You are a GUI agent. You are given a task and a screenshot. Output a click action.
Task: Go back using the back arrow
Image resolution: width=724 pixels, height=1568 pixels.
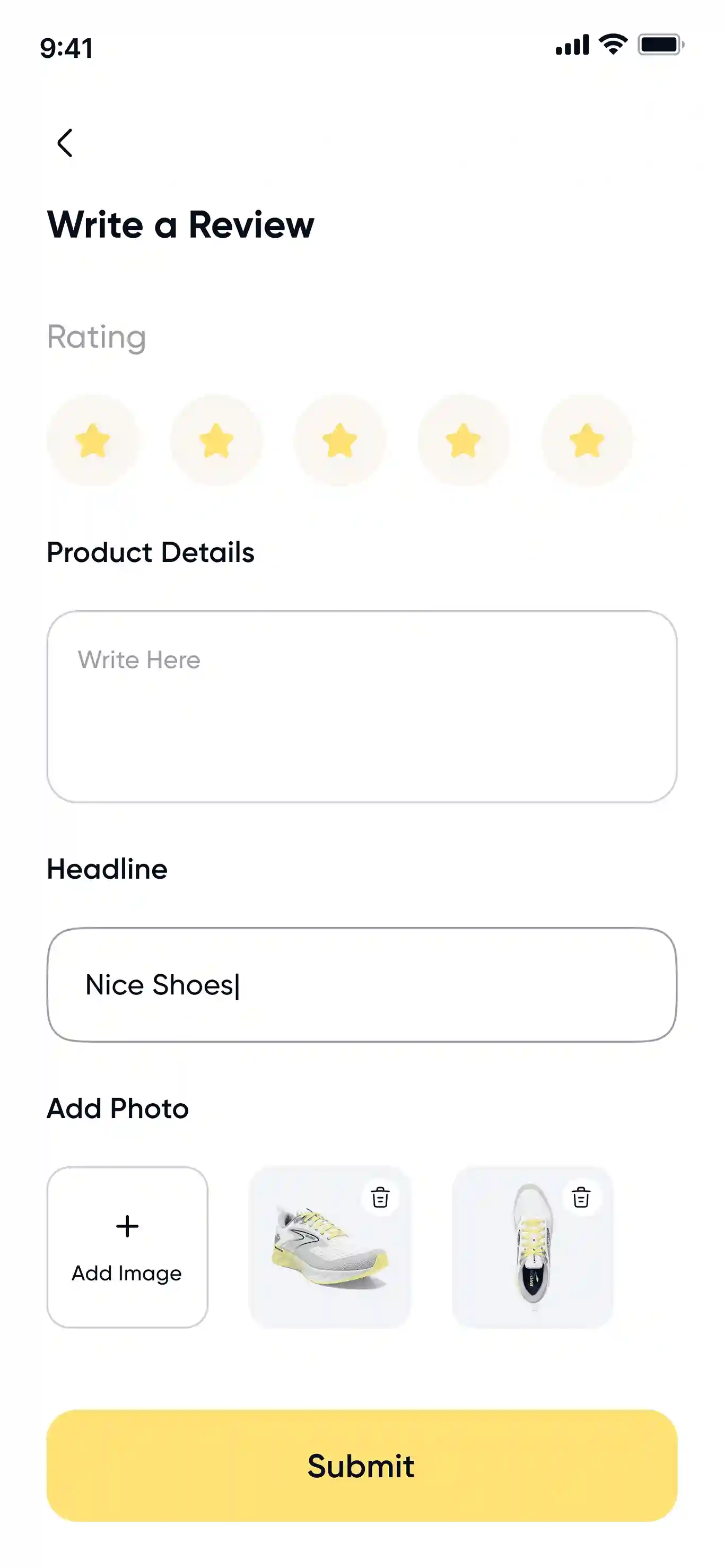click(x=65, y=143)
